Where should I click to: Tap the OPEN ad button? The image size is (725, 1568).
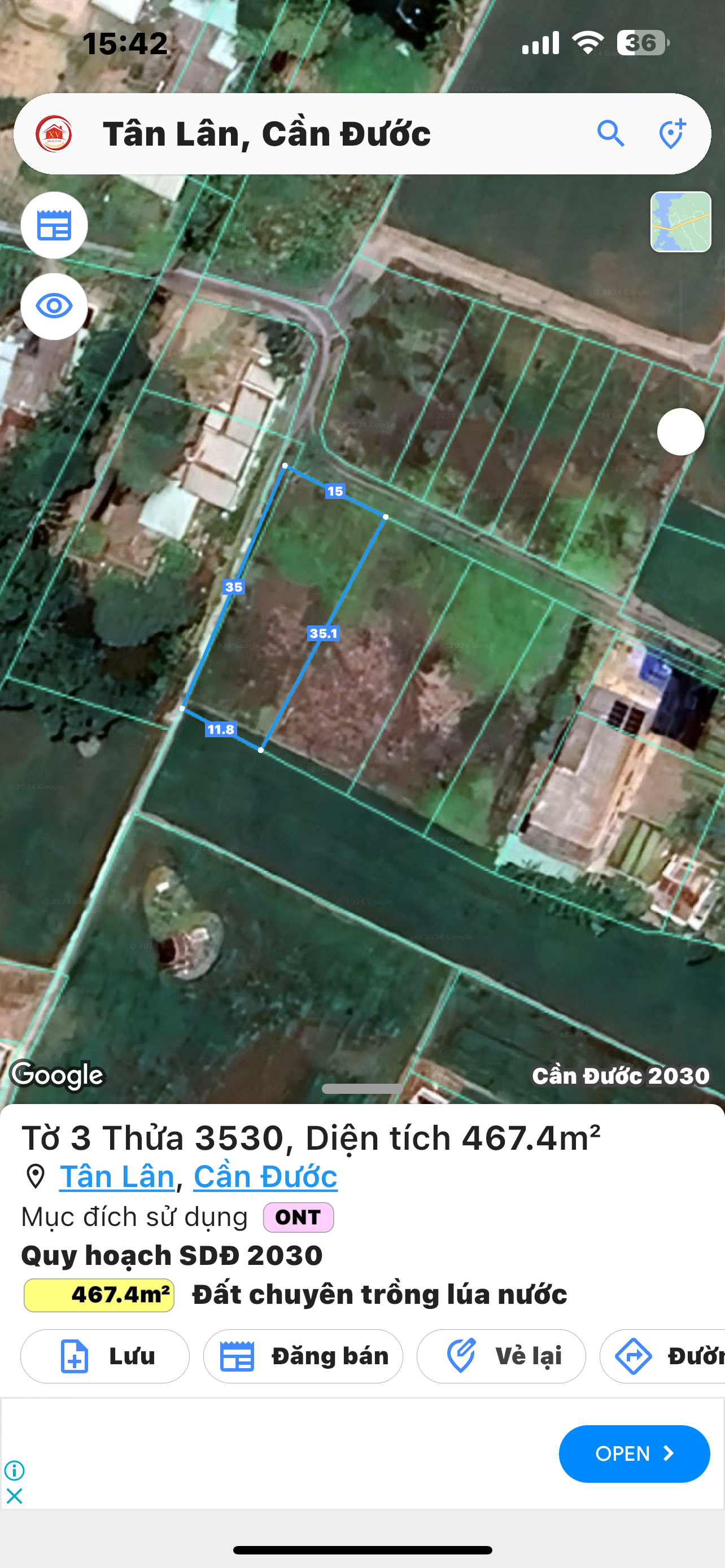pyautogui.click(x=634, y=1453)
